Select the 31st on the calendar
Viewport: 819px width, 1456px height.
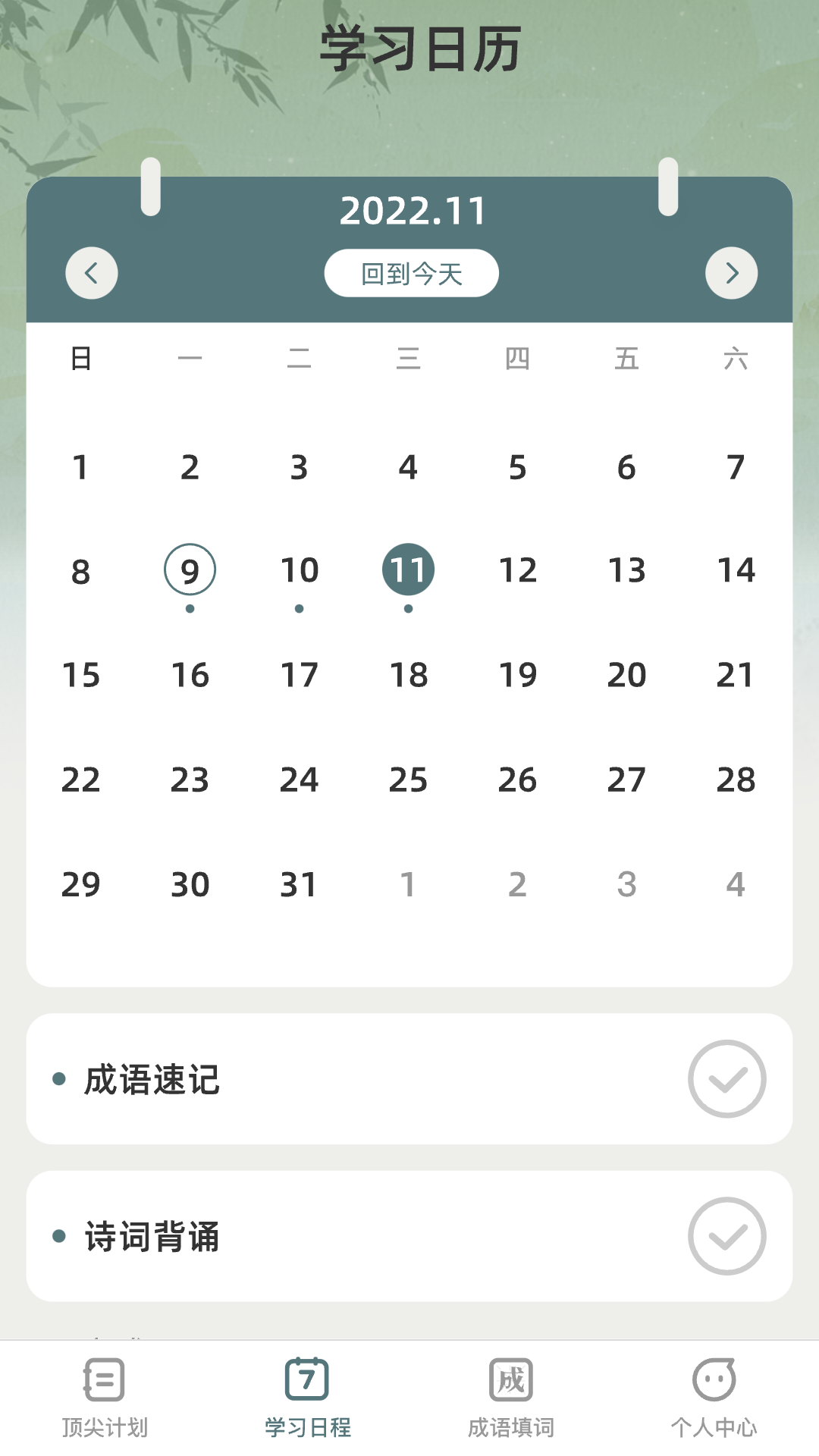pos(300,884)
